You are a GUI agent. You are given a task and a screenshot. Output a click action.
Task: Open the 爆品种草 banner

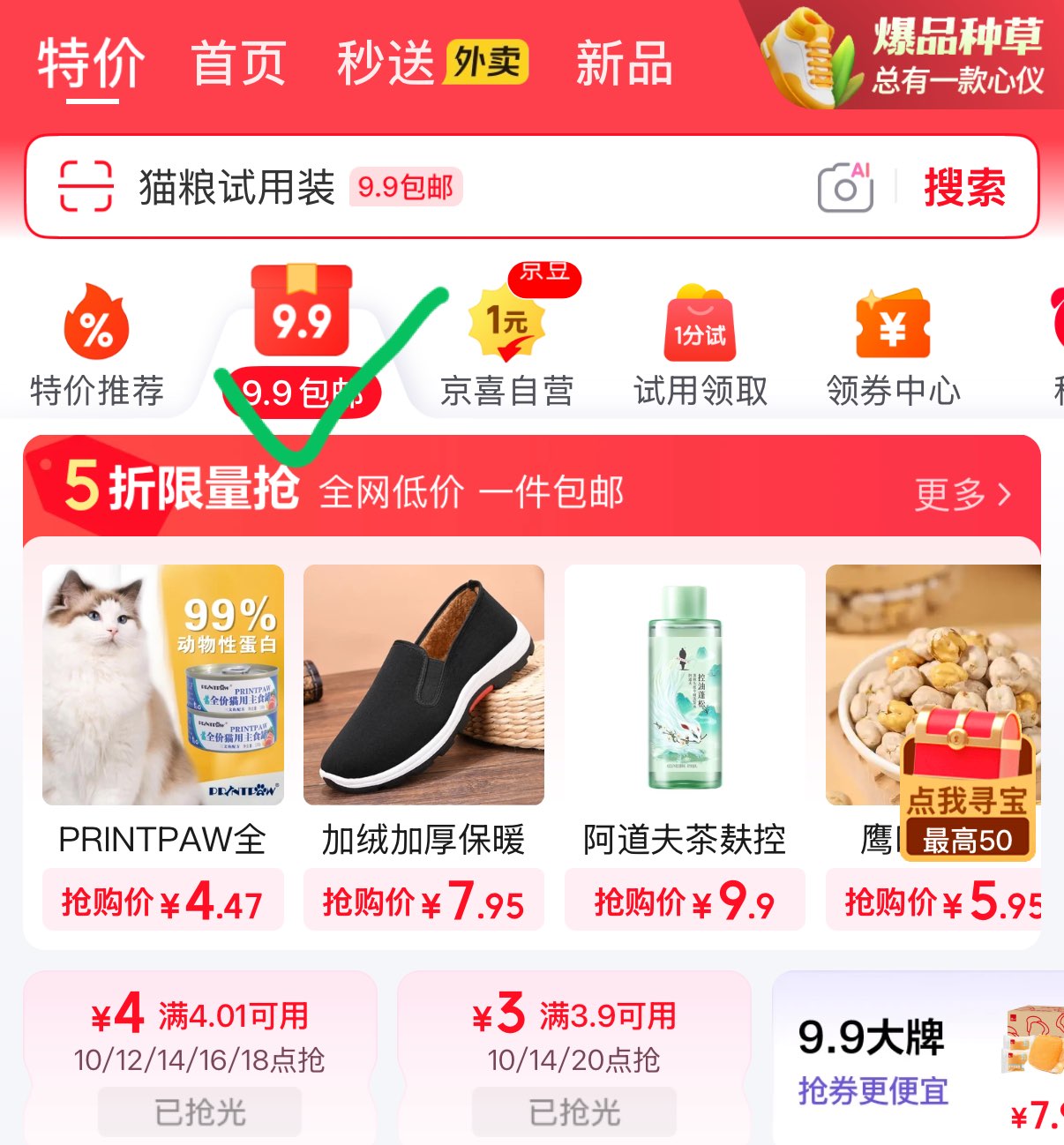[909, 56]
